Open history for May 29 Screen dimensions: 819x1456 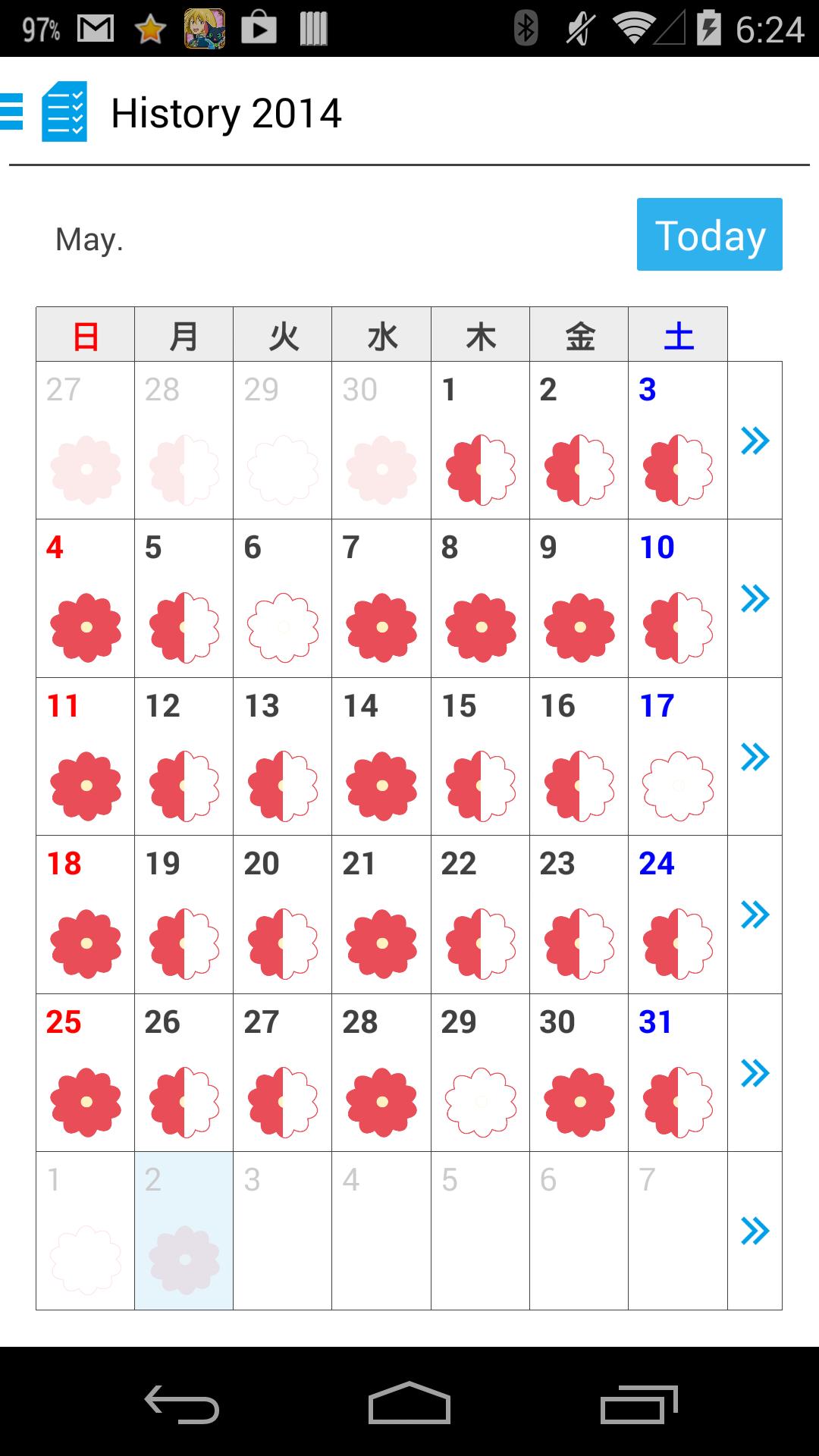coord(480,1073)
